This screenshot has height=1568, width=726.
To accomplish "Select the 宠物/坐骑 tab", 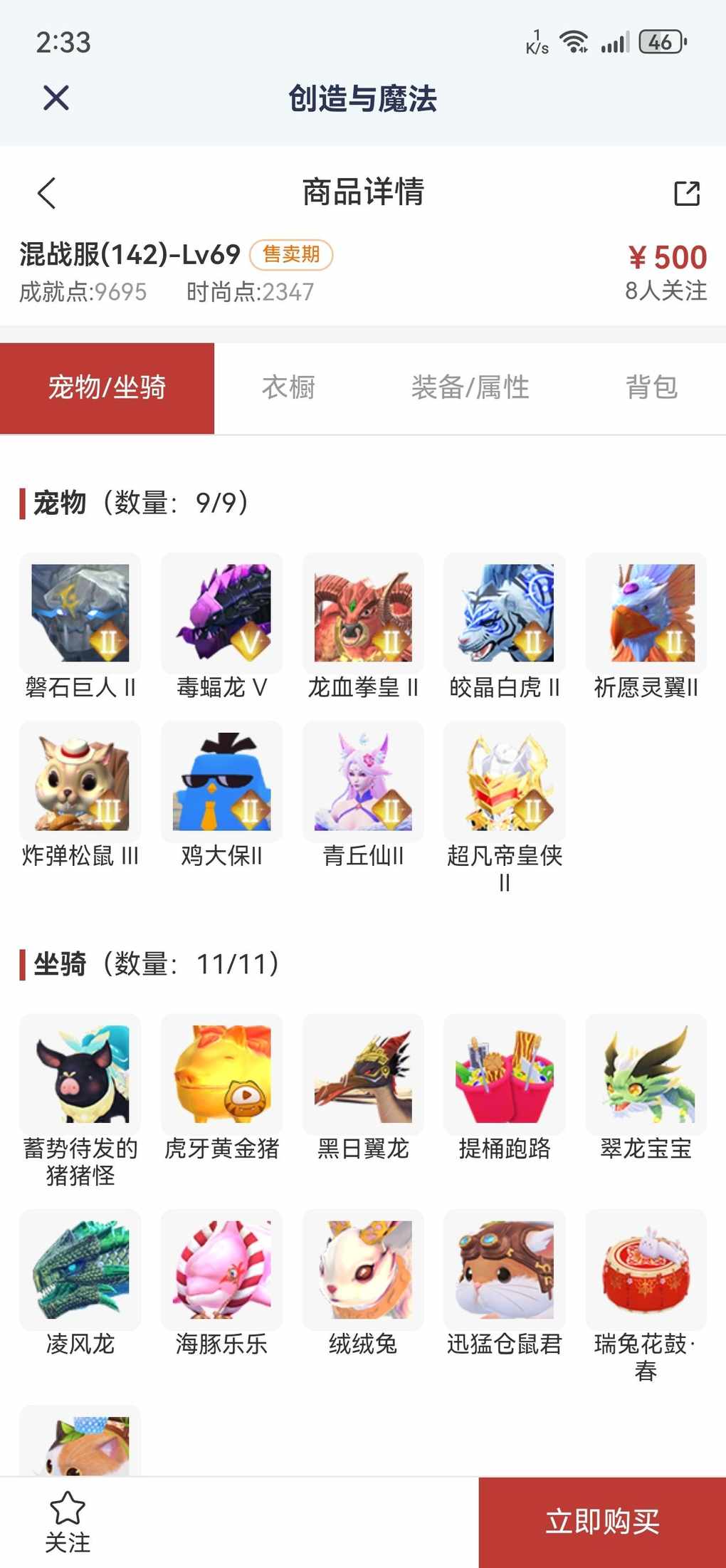I will pyautogui.click(x=107, y=388).
